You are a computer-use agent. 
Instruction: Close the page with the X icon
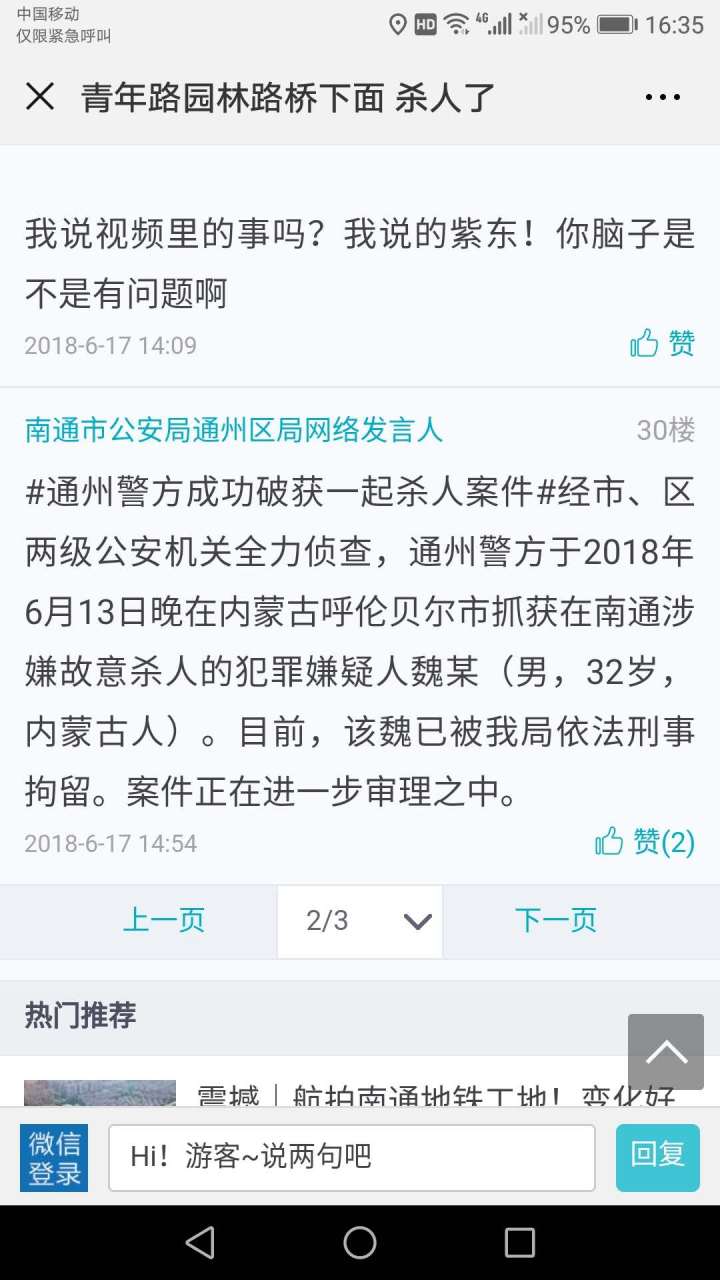(40, 97)
